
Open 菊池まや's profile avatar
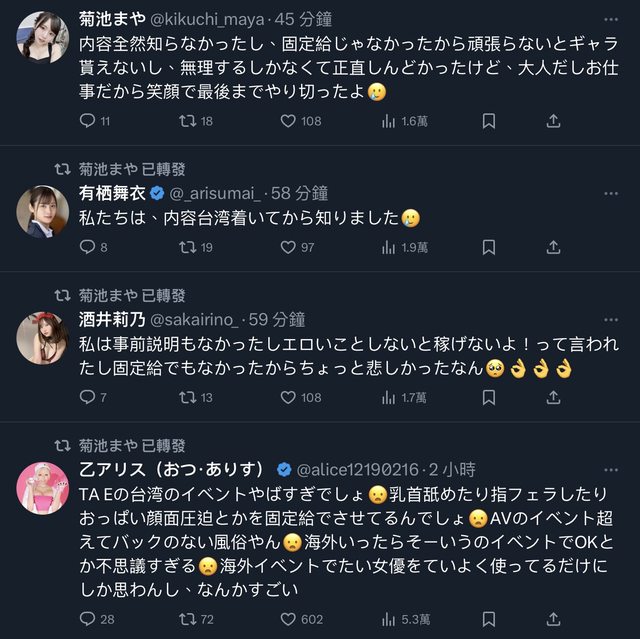[x=43, y=36]
